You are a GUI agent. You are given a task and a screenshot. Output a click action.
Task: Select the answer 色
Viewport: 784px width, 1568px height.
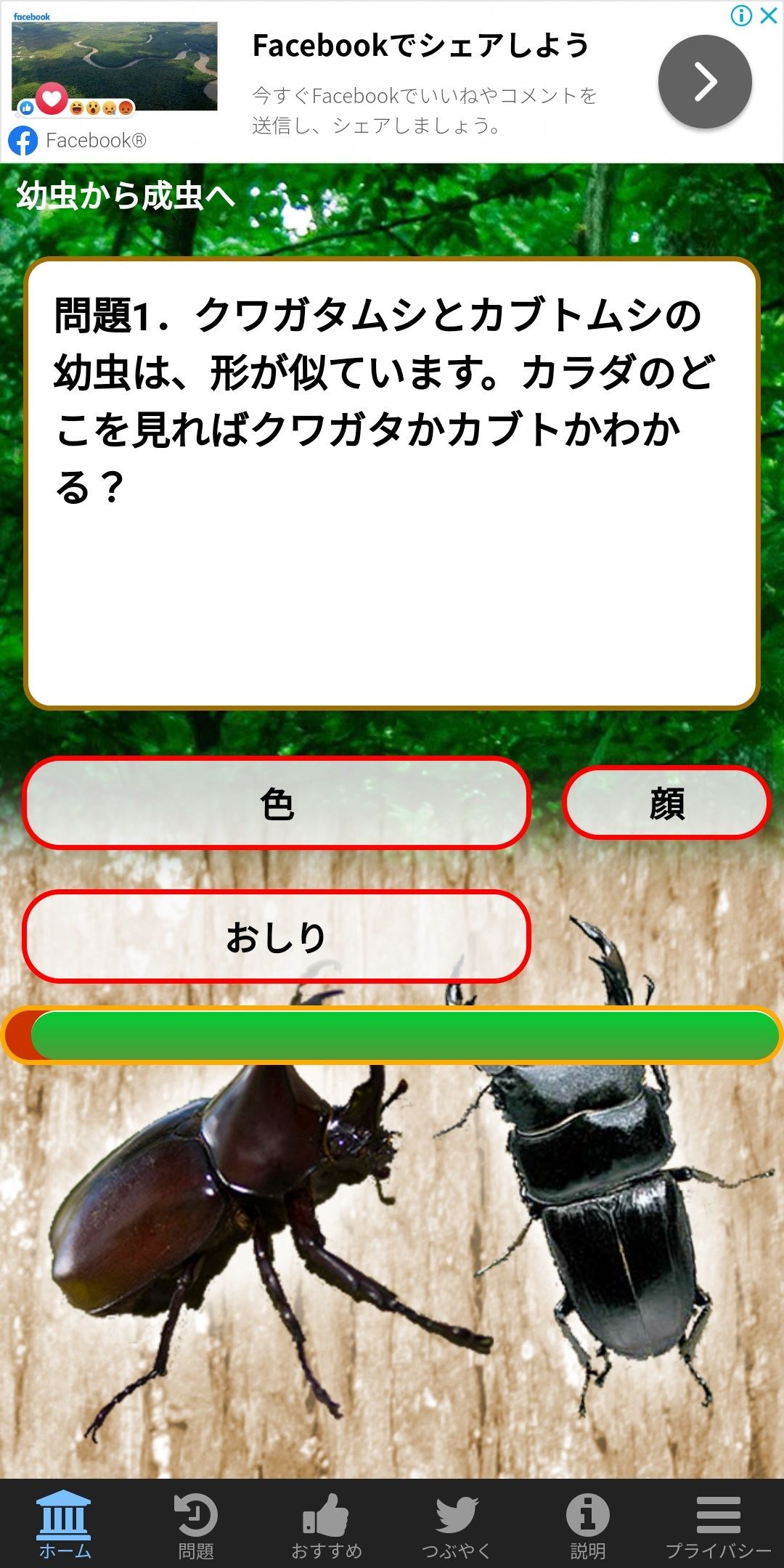point(277,803)
